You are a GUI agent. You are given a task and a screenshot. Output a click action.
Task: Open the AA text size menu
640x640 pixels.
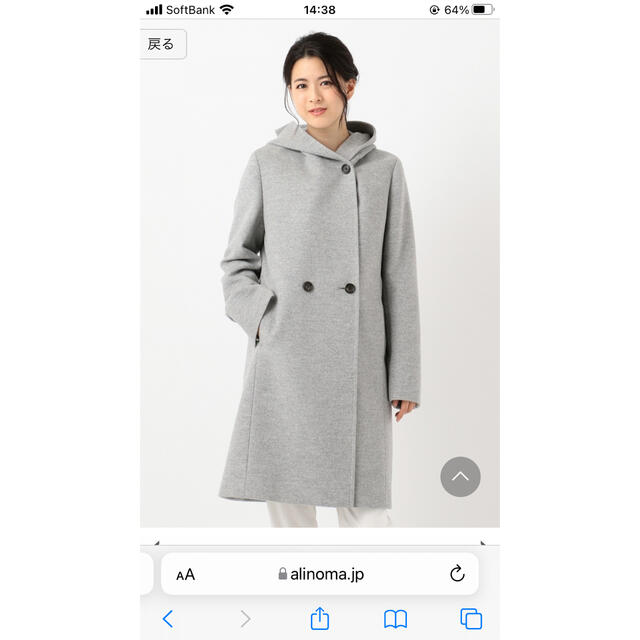coord(186,574)
